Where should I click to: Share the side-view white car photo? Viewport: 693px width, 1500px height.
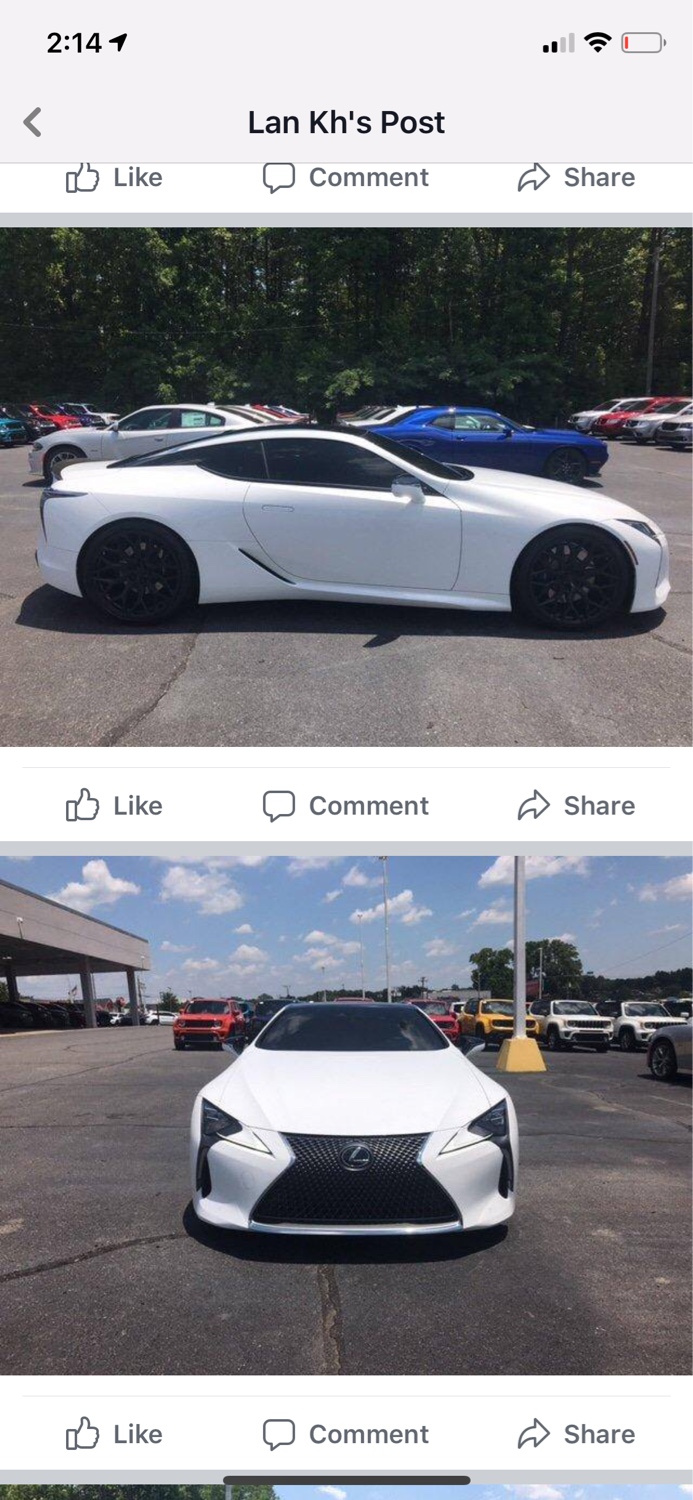pos(577,805)
